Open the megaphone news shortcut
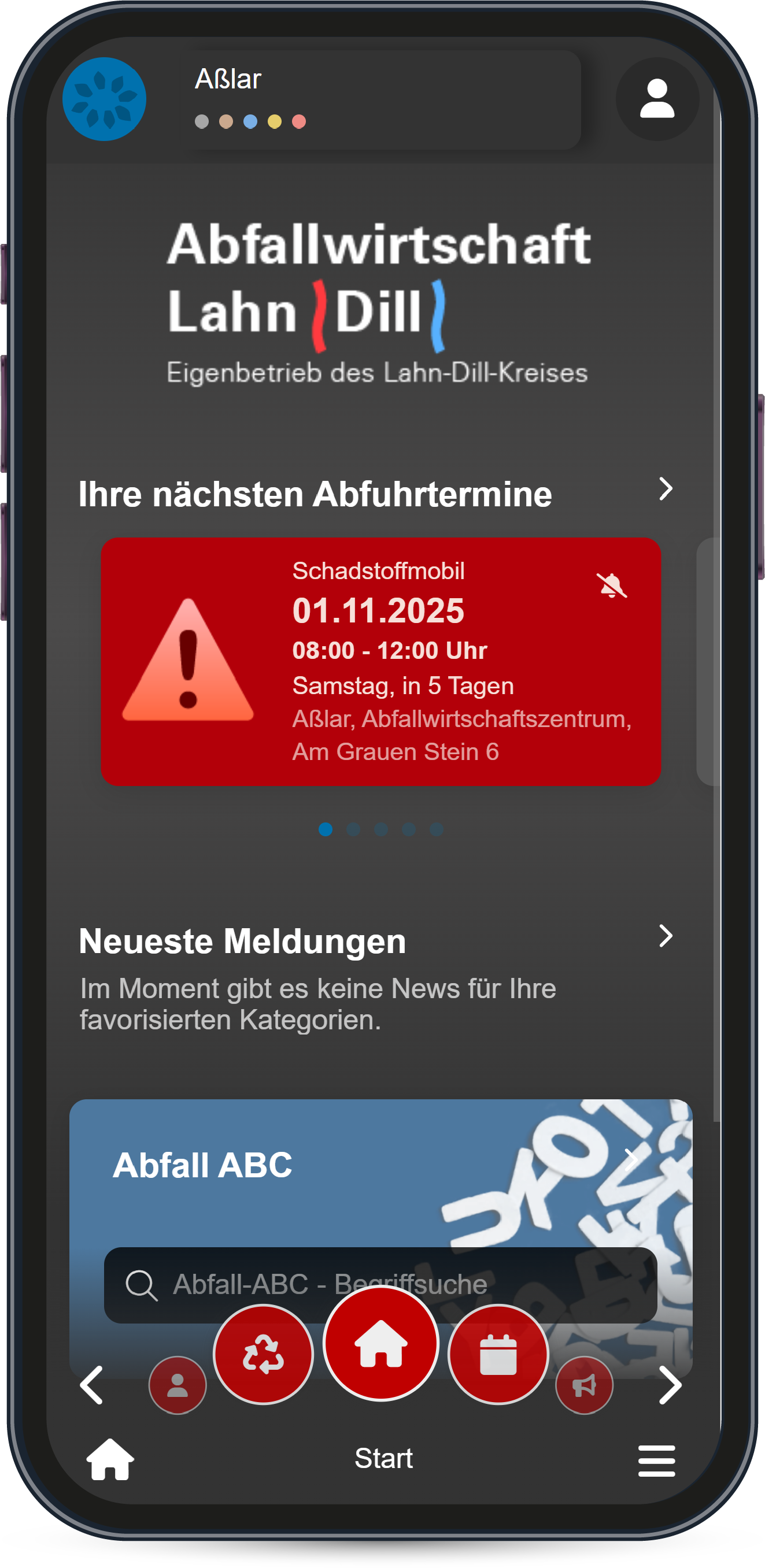 coord(583,1385)
